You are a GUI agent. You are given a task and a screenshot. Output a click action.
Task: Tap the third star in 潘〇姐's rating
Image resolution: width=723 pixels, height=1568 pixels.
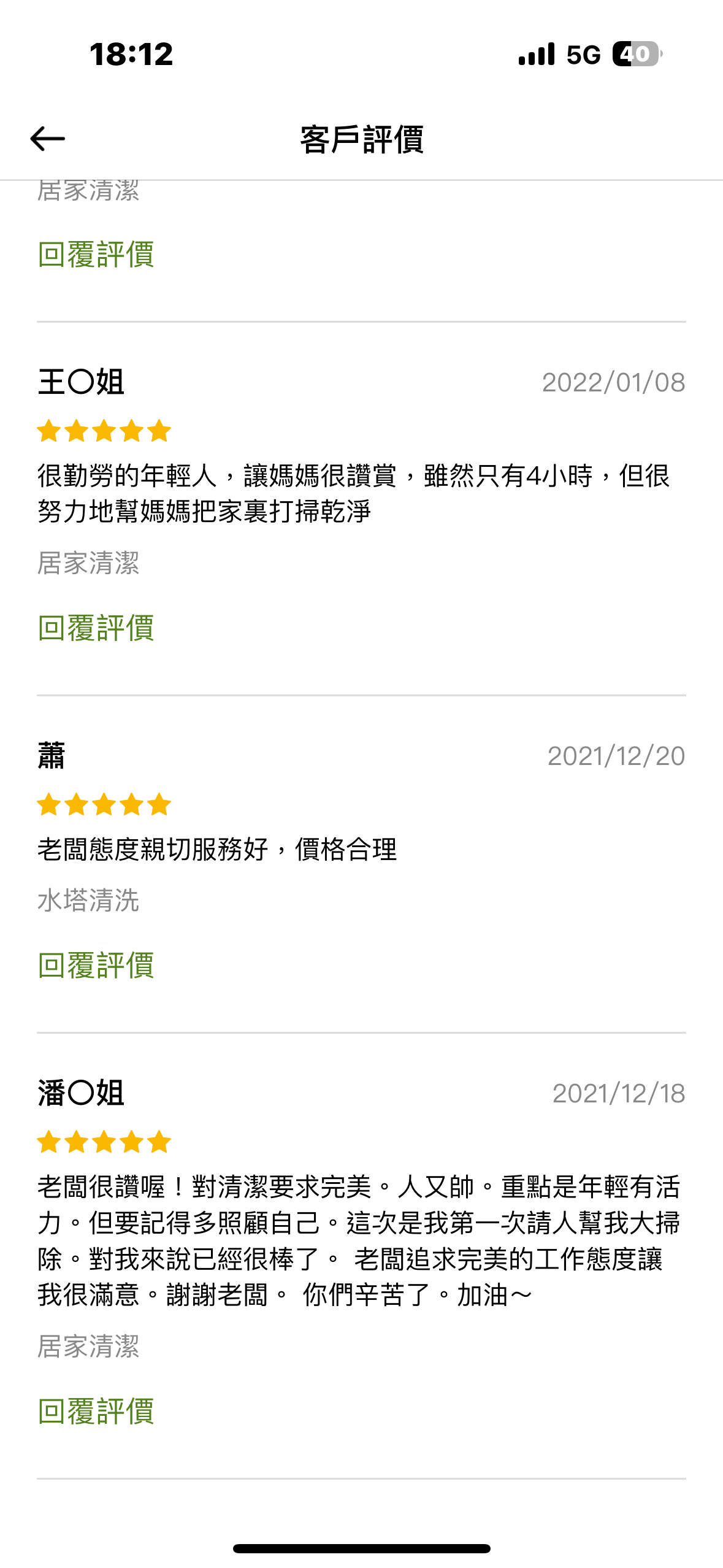tap(104, 1142)
